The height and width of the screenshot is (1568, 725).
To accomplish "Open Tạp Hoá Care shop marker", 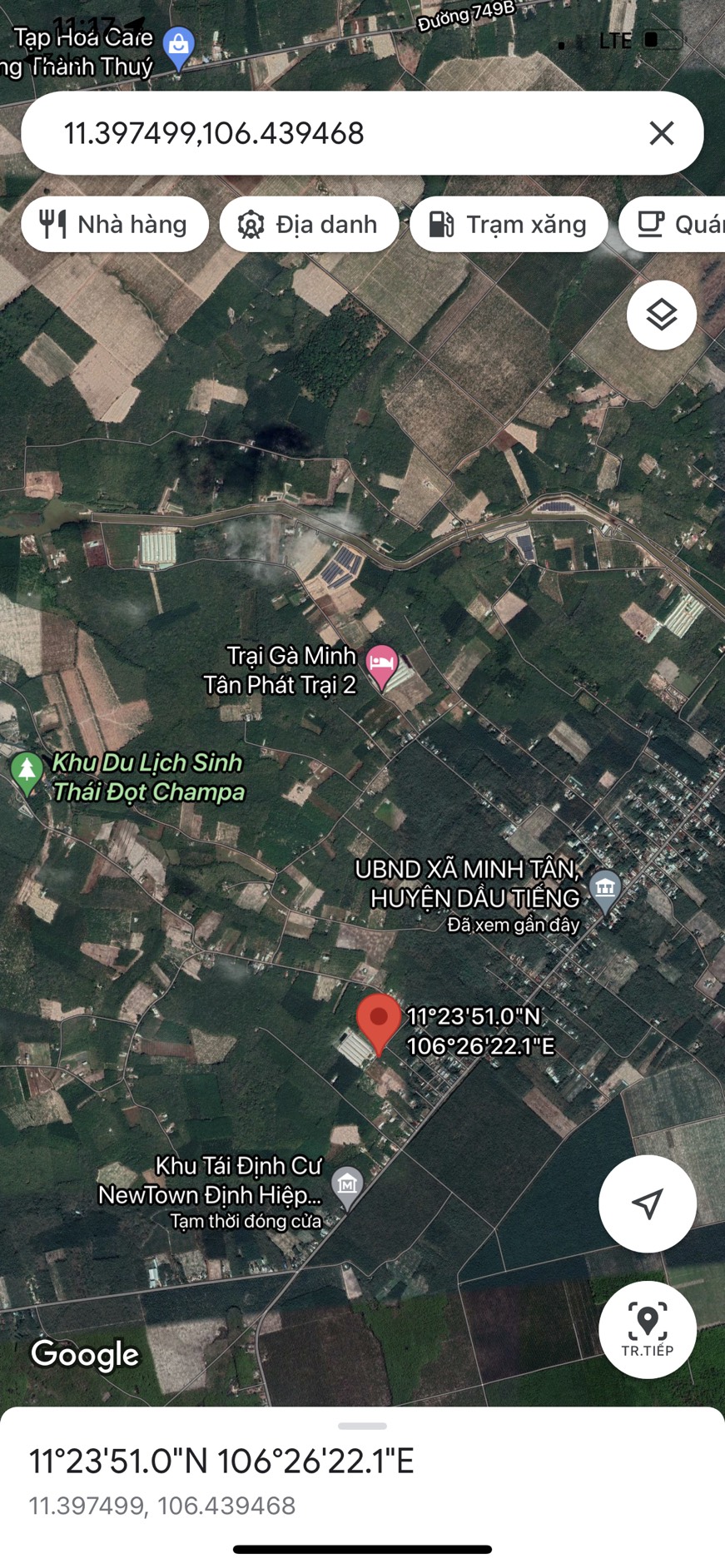I will [x=178, y=49].
